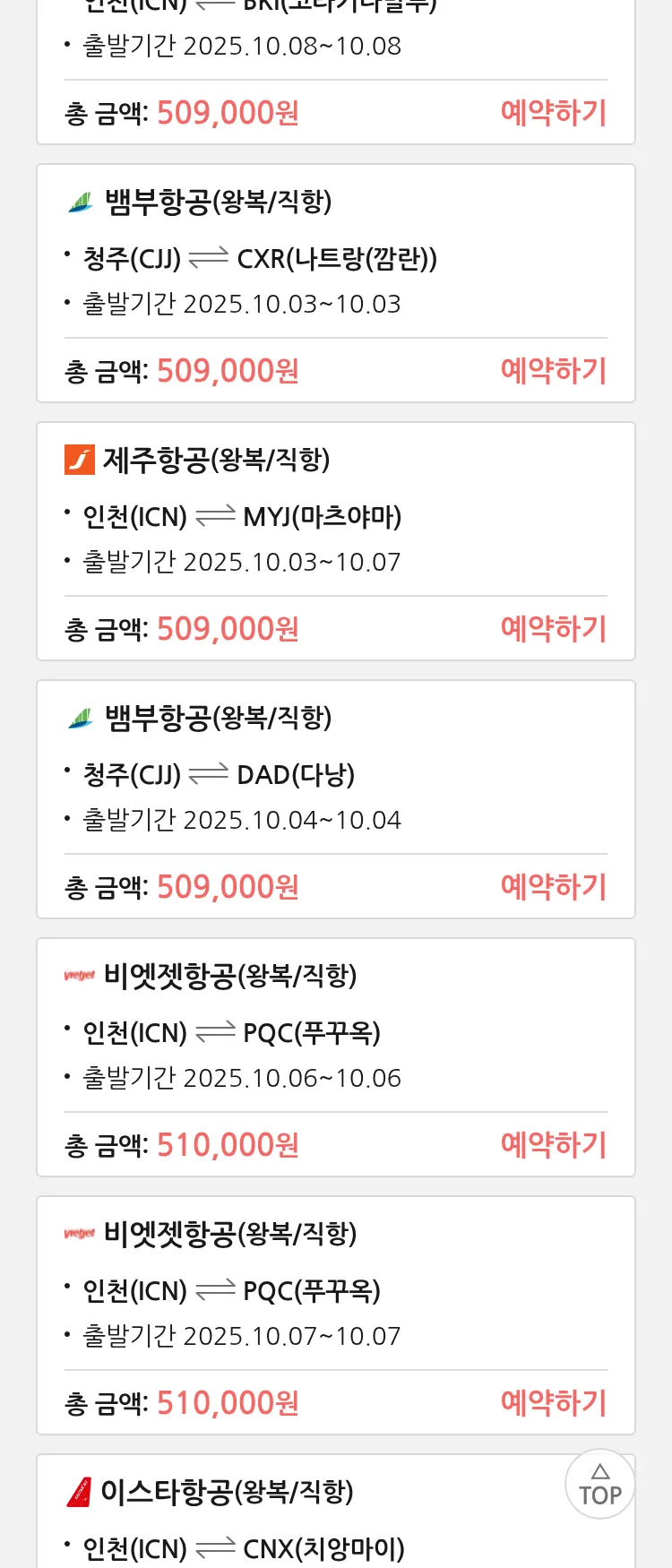Jump back to top with TOP button
Screen dimensions: 672x1568
[x=599, y=1484]
